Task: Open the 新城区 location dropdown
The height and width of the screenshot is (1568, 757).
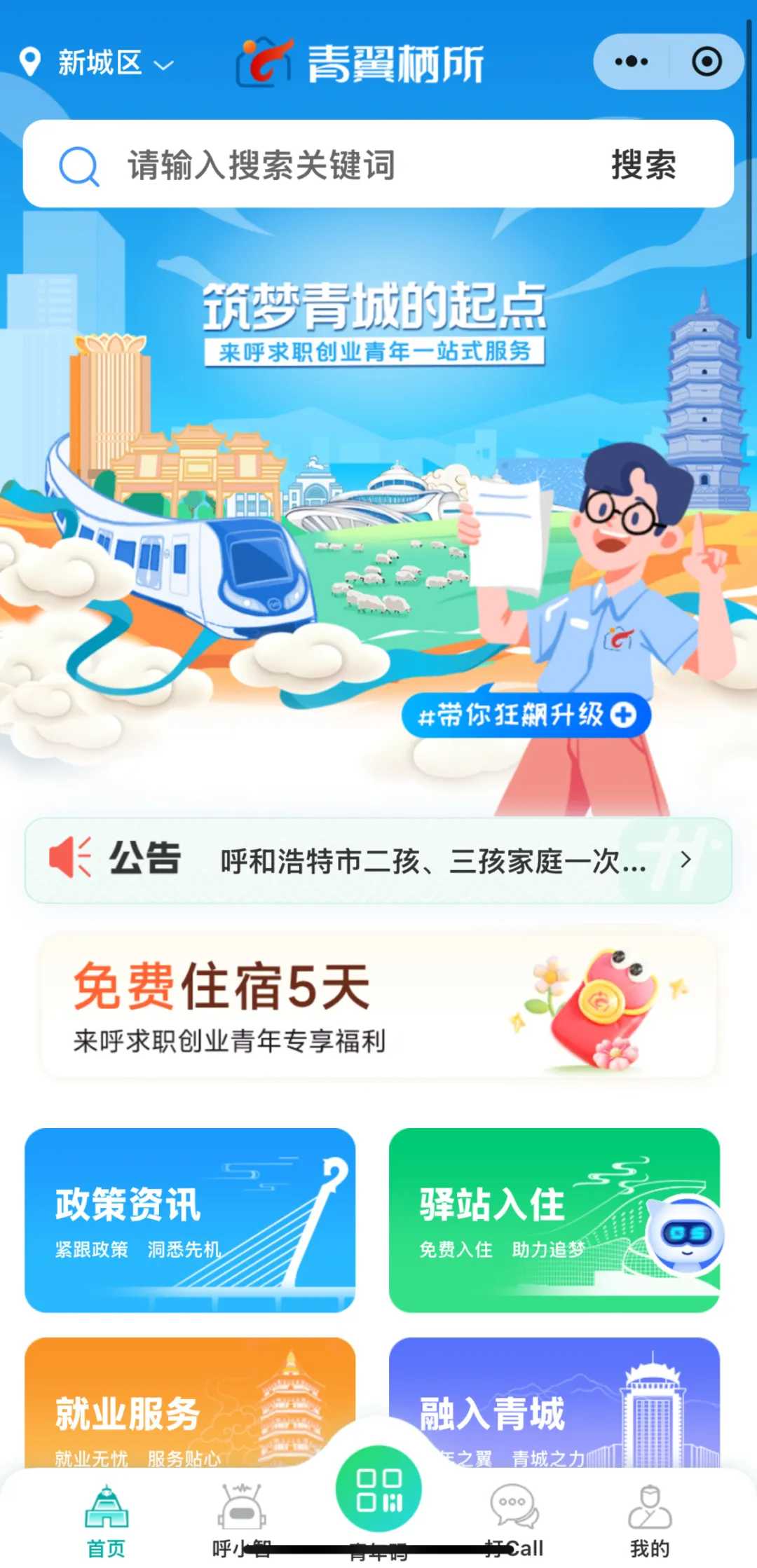Action: (98, 63)
